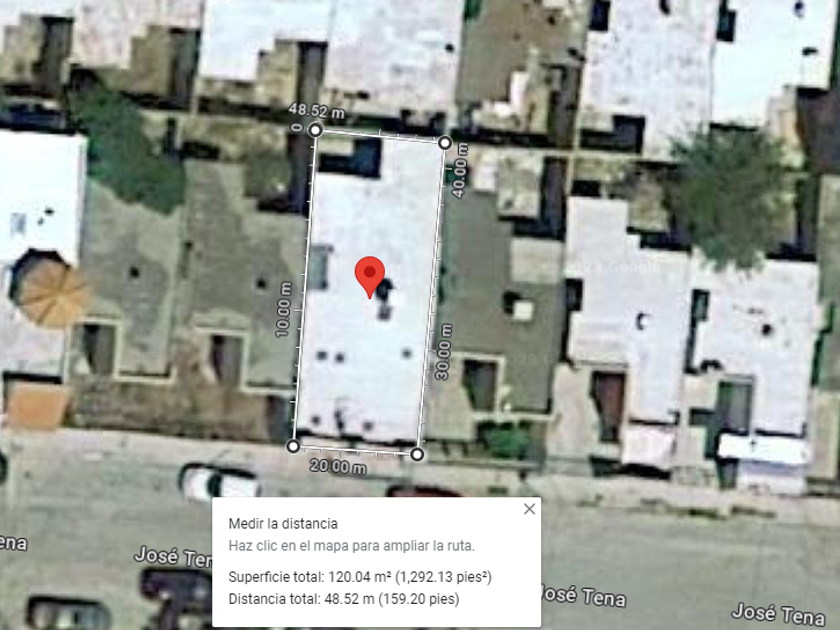Select the measurement node nearest the 40.00 m label

[x=445, y=142]
